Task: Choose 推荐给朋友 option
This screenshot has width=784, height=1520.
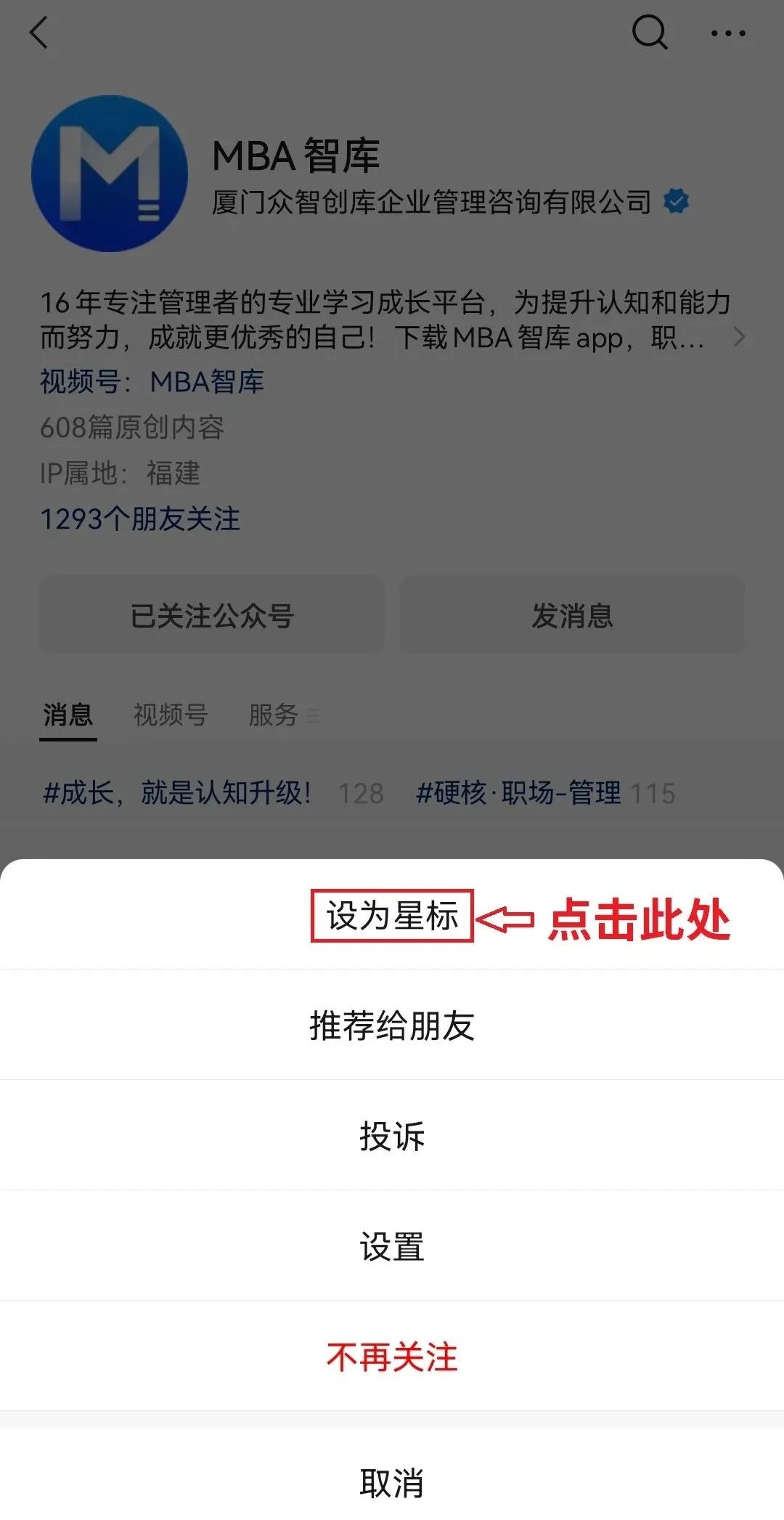Action: click(x=392, y=1025)
